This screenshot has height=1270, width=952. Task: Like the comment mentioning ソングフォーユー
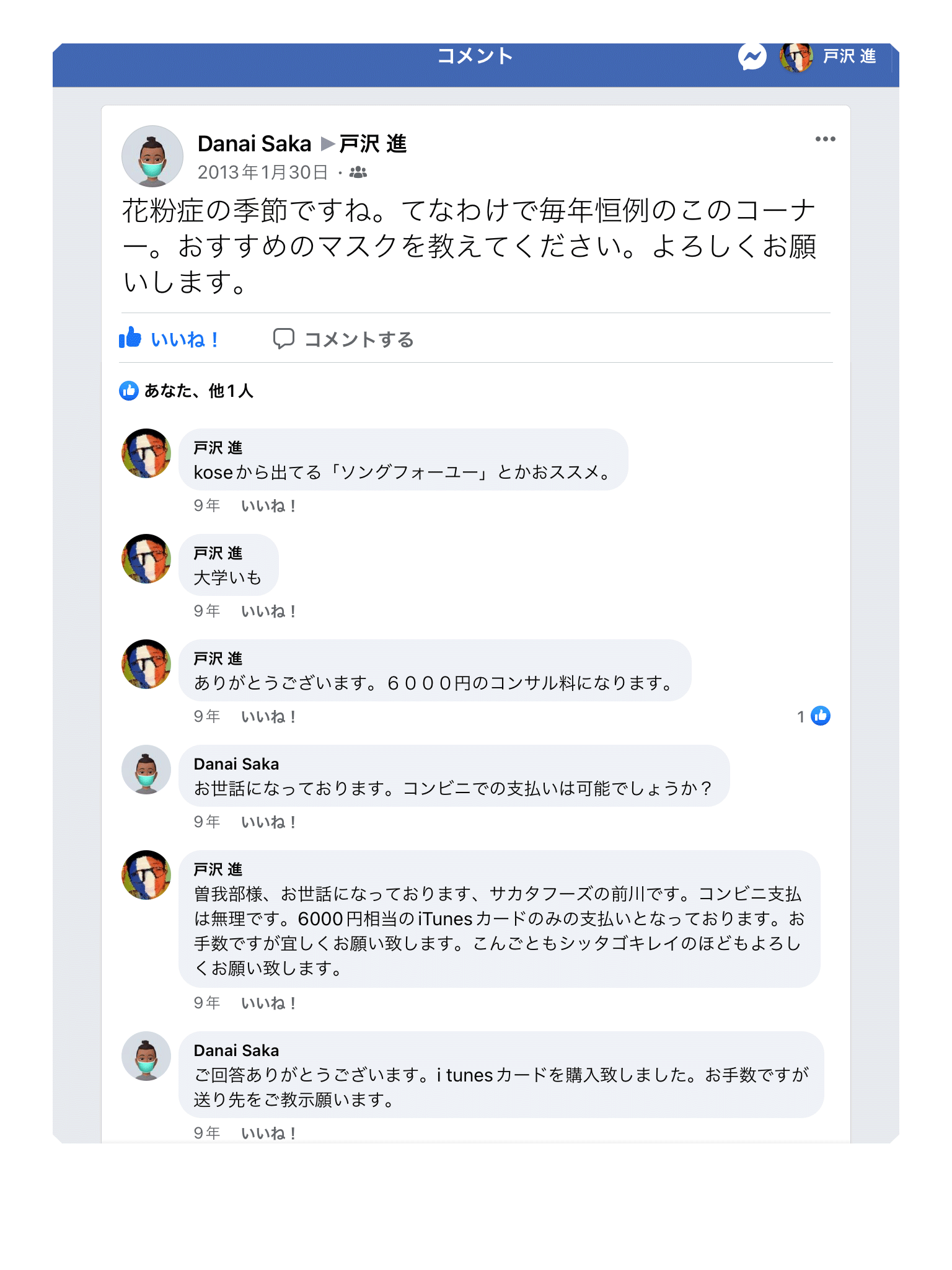click(268, 506)
